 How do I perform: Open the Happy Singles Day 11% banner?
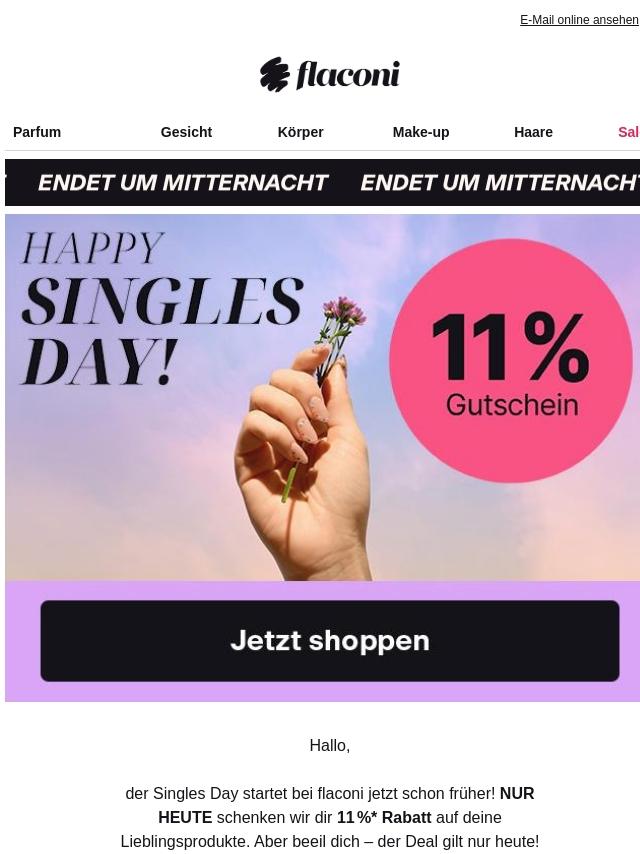coord(322,397)
